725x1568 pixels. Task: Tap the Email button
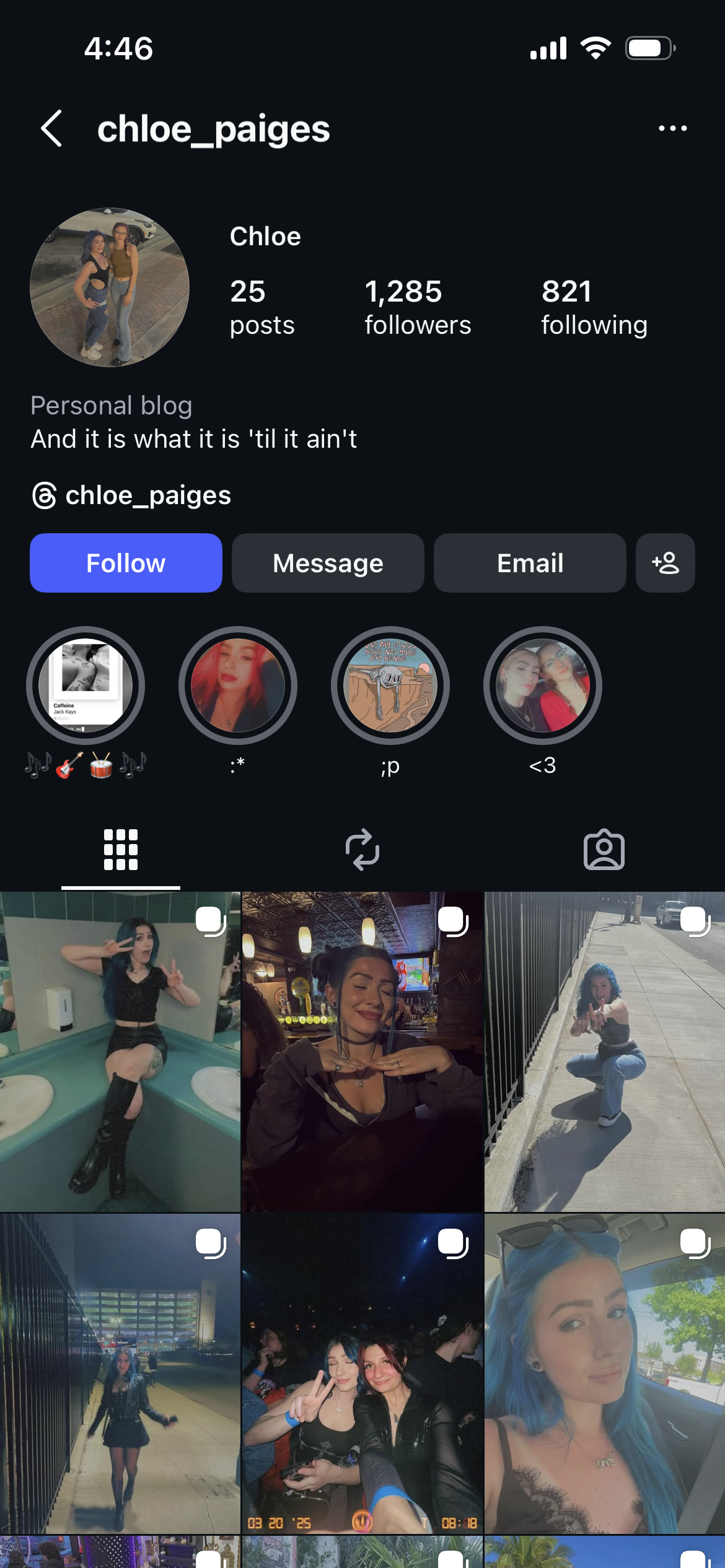click(530, 563)
